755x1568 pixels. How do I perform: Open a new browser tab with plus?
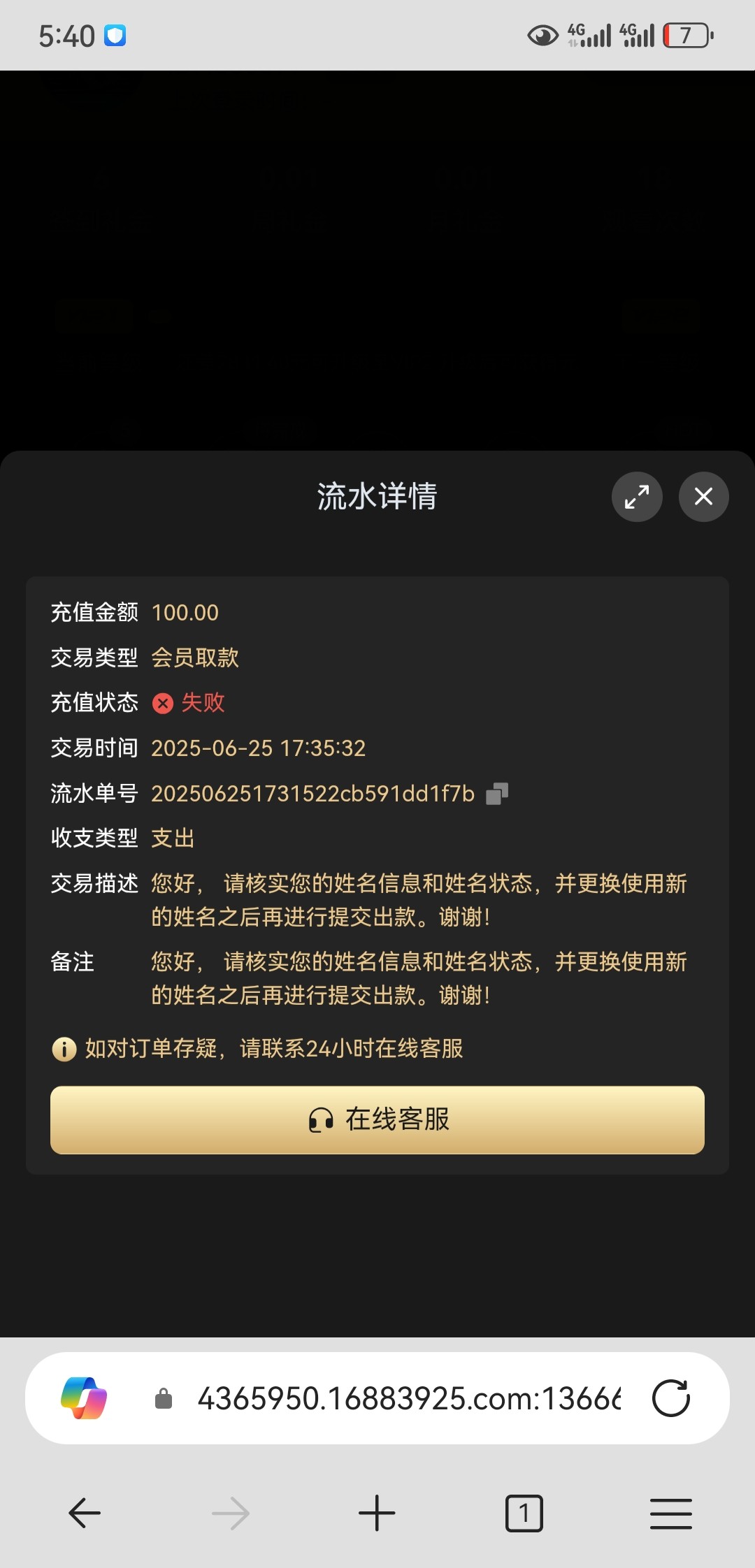pos(377,1513)
